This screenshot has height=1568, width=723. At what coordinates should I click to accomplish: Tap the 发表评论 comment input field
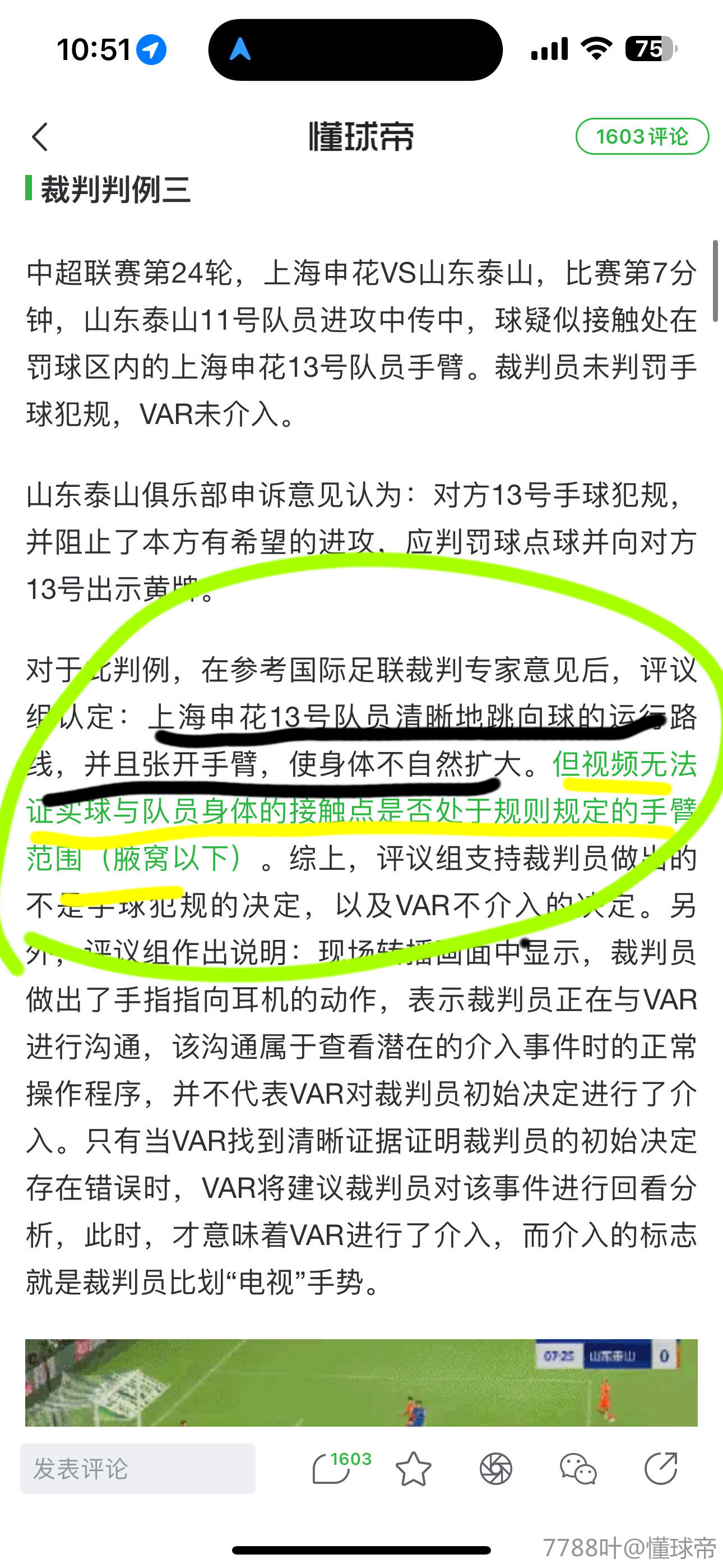pos(137,1468)
